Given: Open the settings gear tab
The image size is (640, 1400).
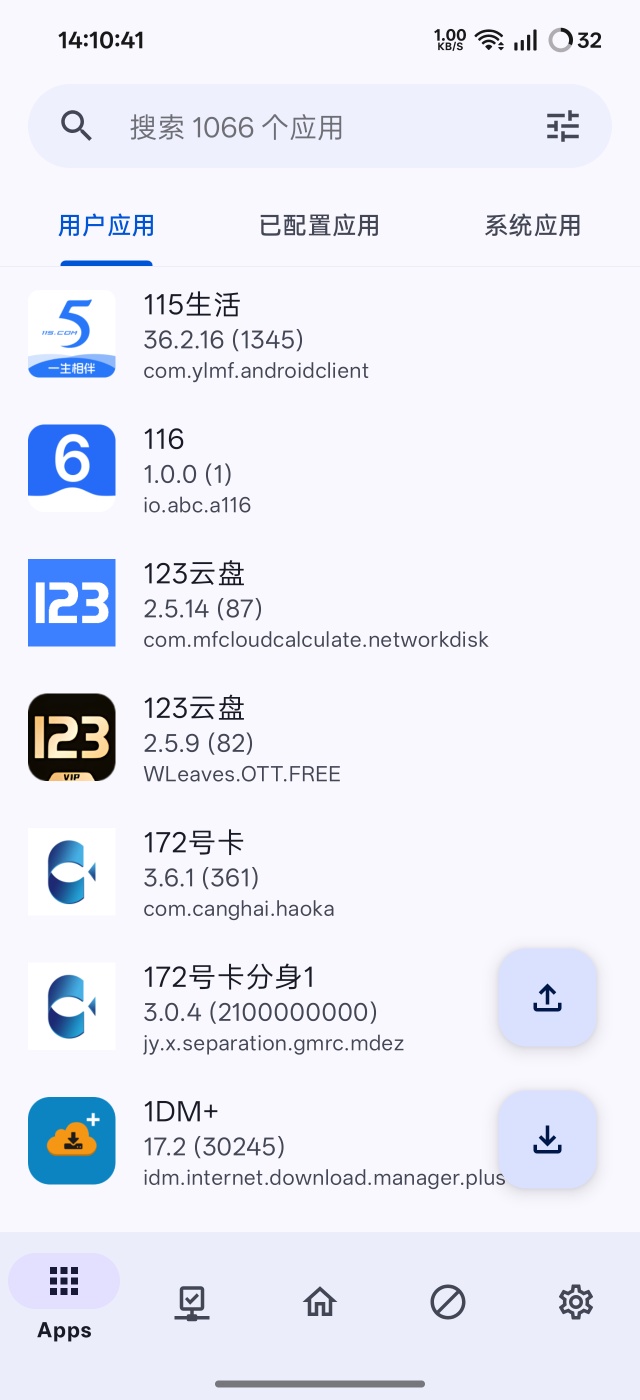Looking at the screenshot, I should pyautogui.click(x=575, y=1301).
